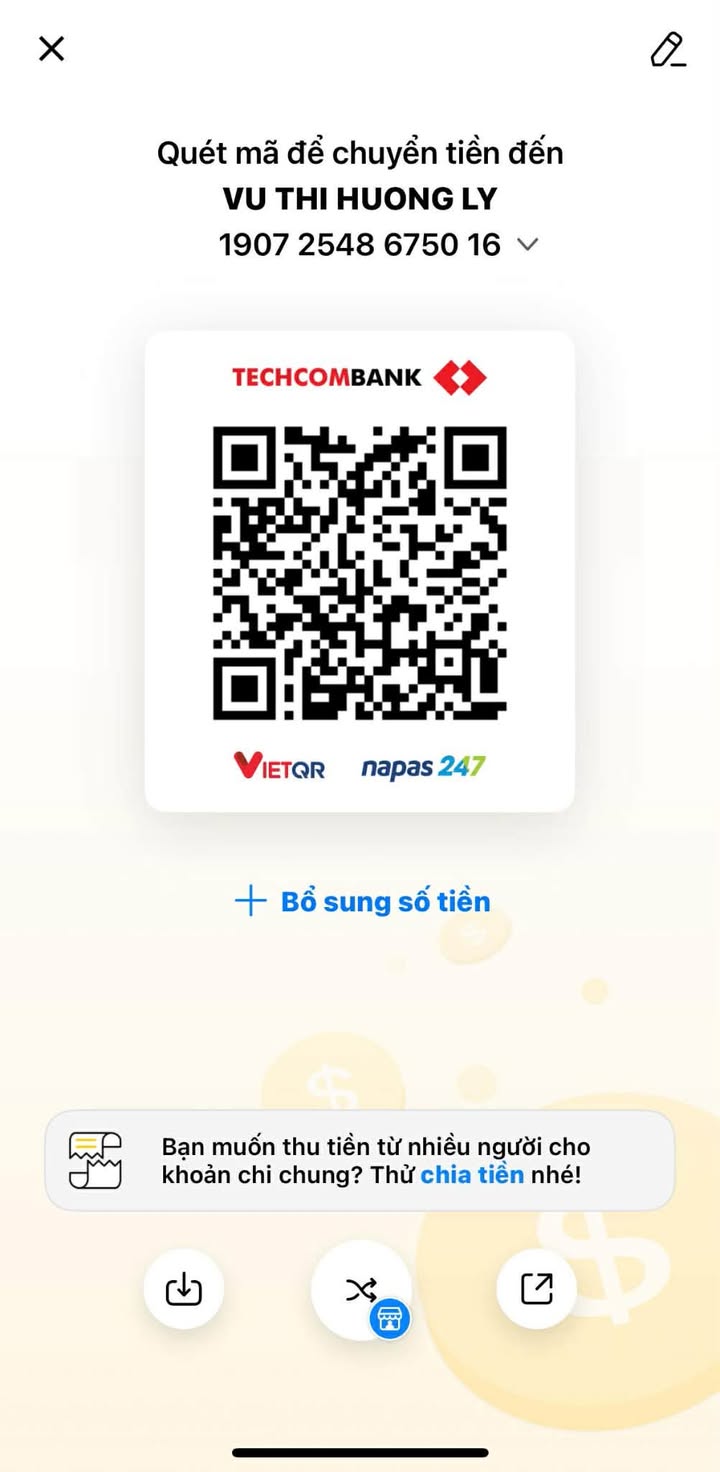Share the QR code
The width and height of the screenshot is (720, 1472).
coord(537,1289)
